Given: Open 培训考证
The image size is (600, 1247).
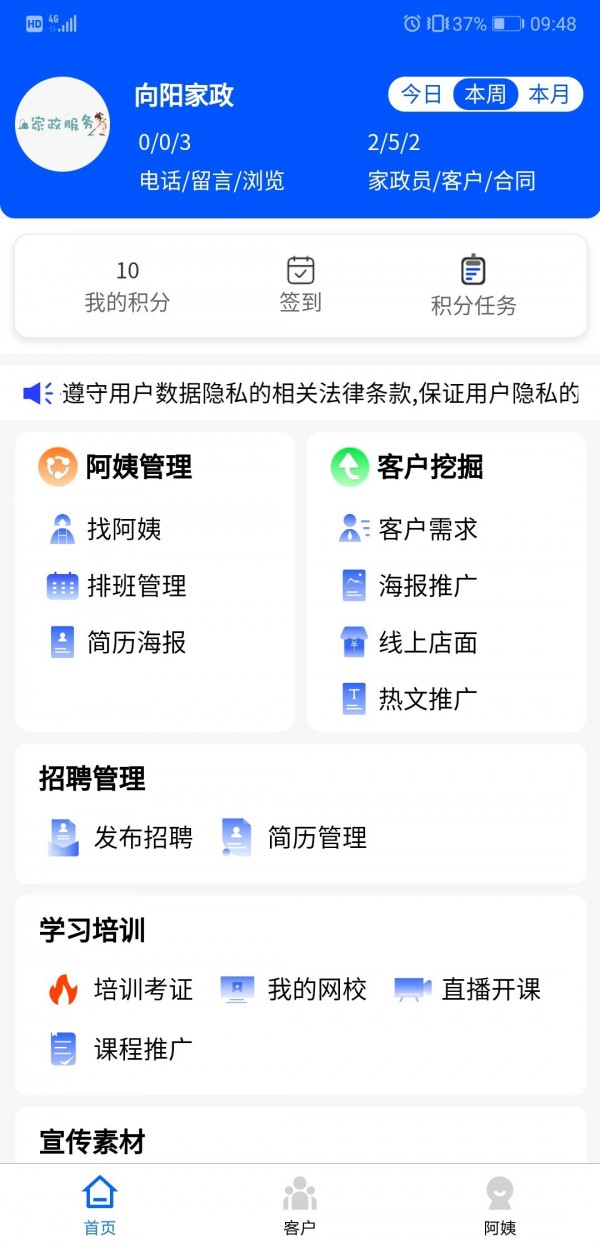Looking at the screenshot, I should click(120, 990).
